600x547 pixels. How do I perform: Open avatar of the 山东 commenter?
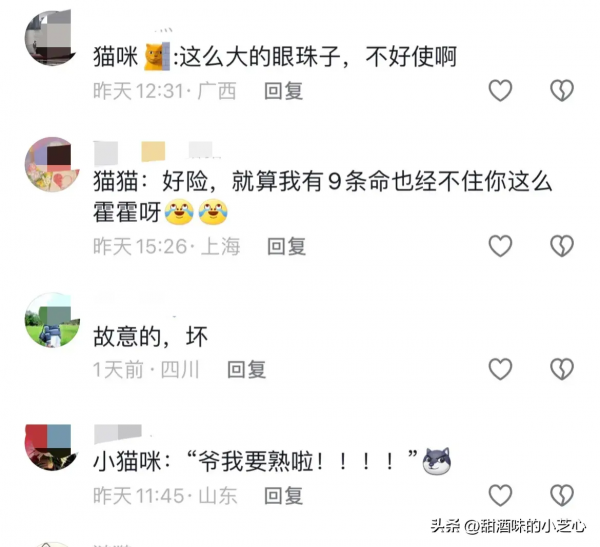pyautogui.click(x=51, y=446)
